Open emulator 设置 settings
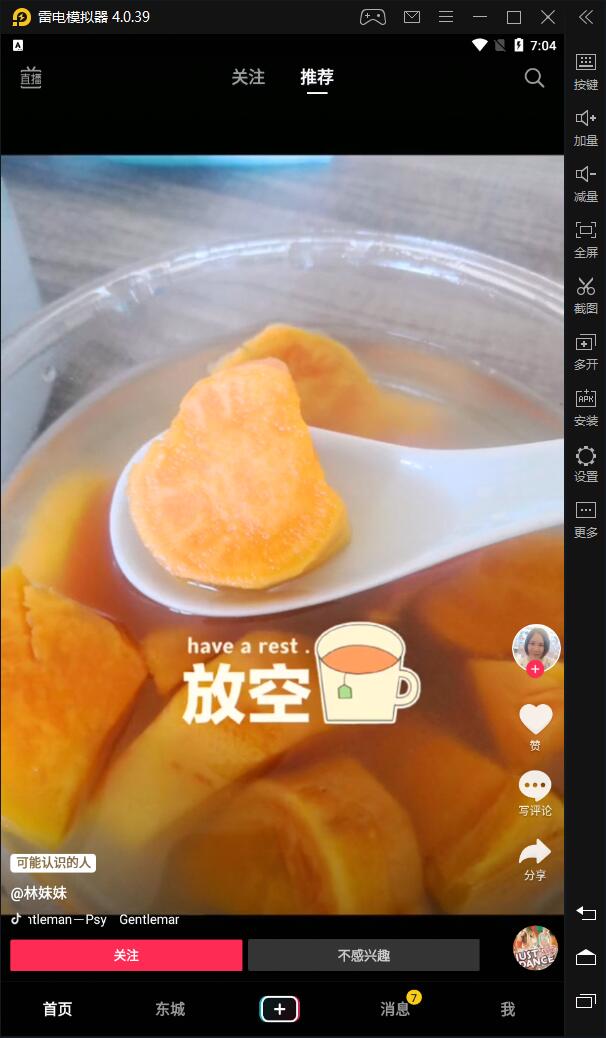 (586, 463)
